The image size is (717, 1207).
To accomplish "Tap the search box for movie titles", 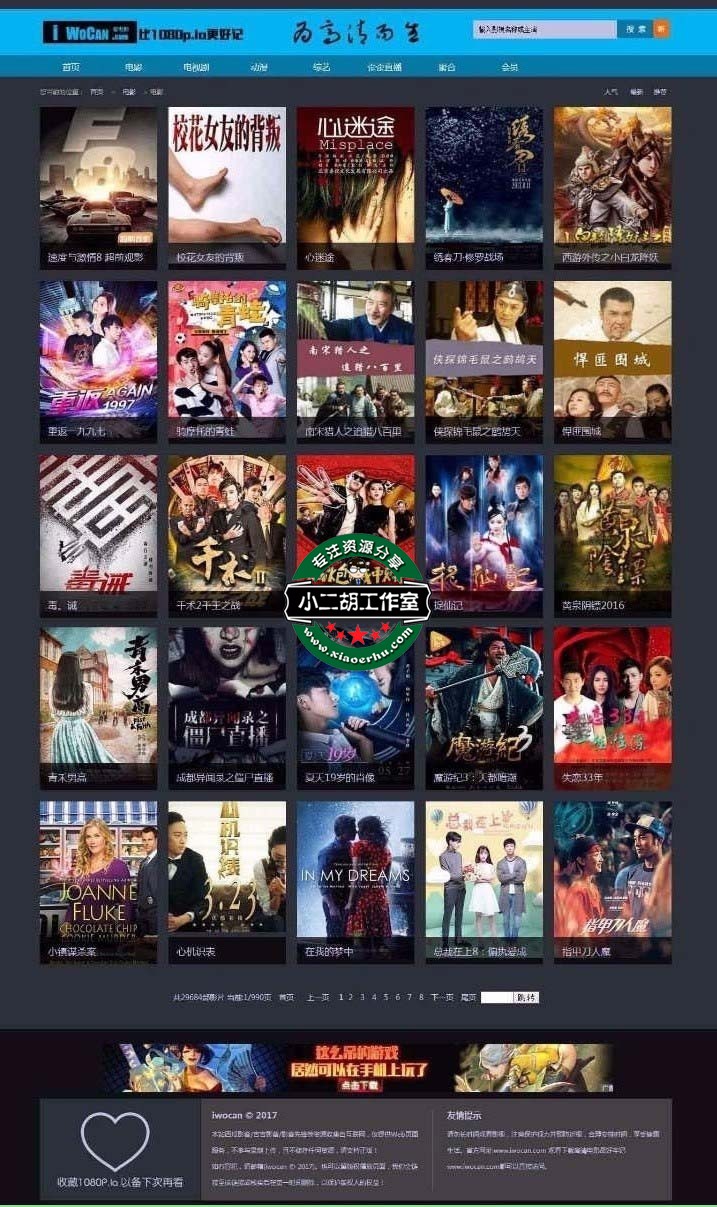I will [x=544, y=29].
